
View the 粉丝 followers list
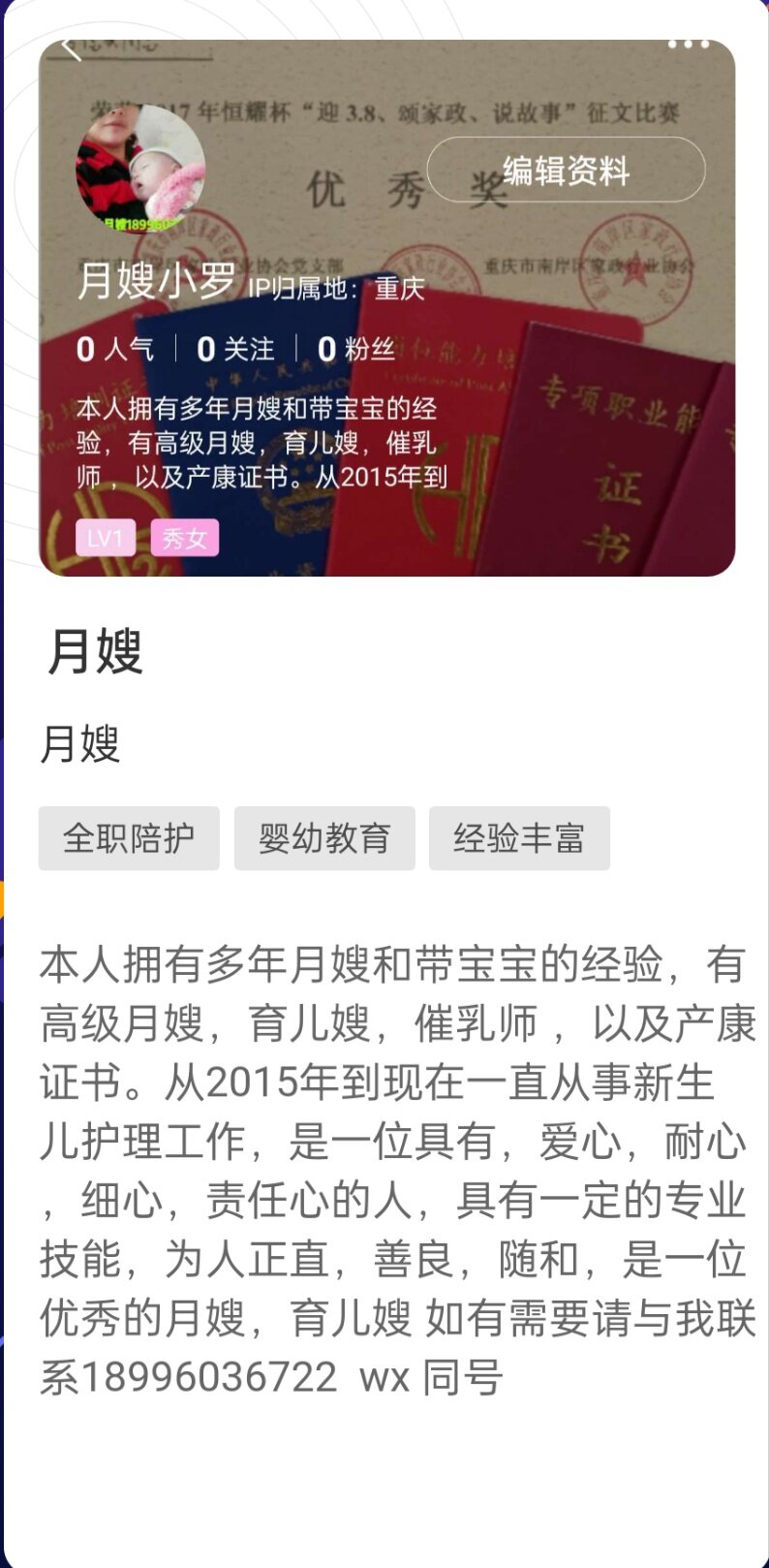pyautogui.click(x=355, y=349)
